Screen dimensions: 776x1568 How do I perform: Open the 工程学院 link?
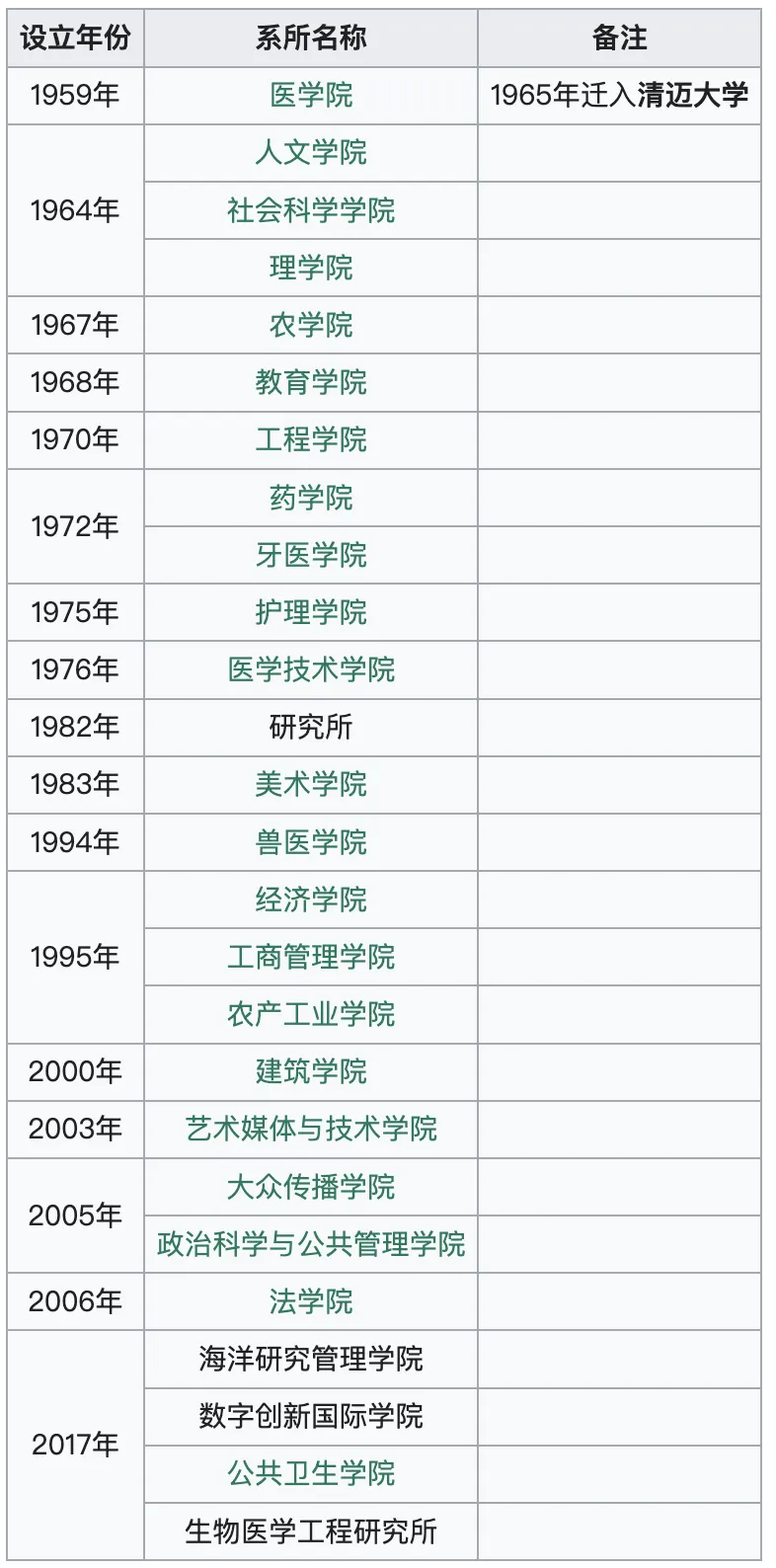coord(311,439)
